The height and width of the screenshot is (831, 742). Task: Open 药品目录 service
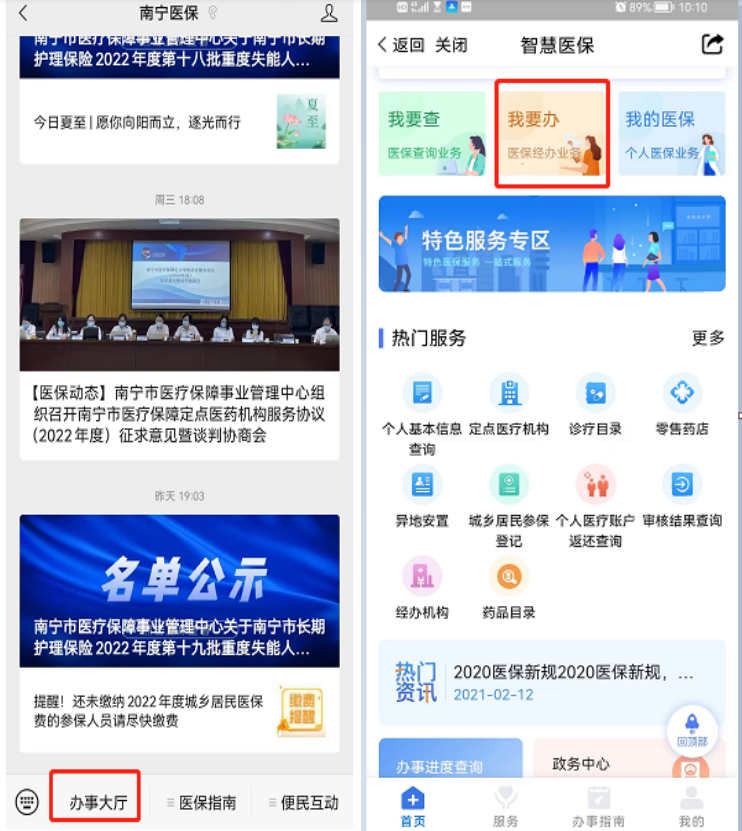pos(509,589)
